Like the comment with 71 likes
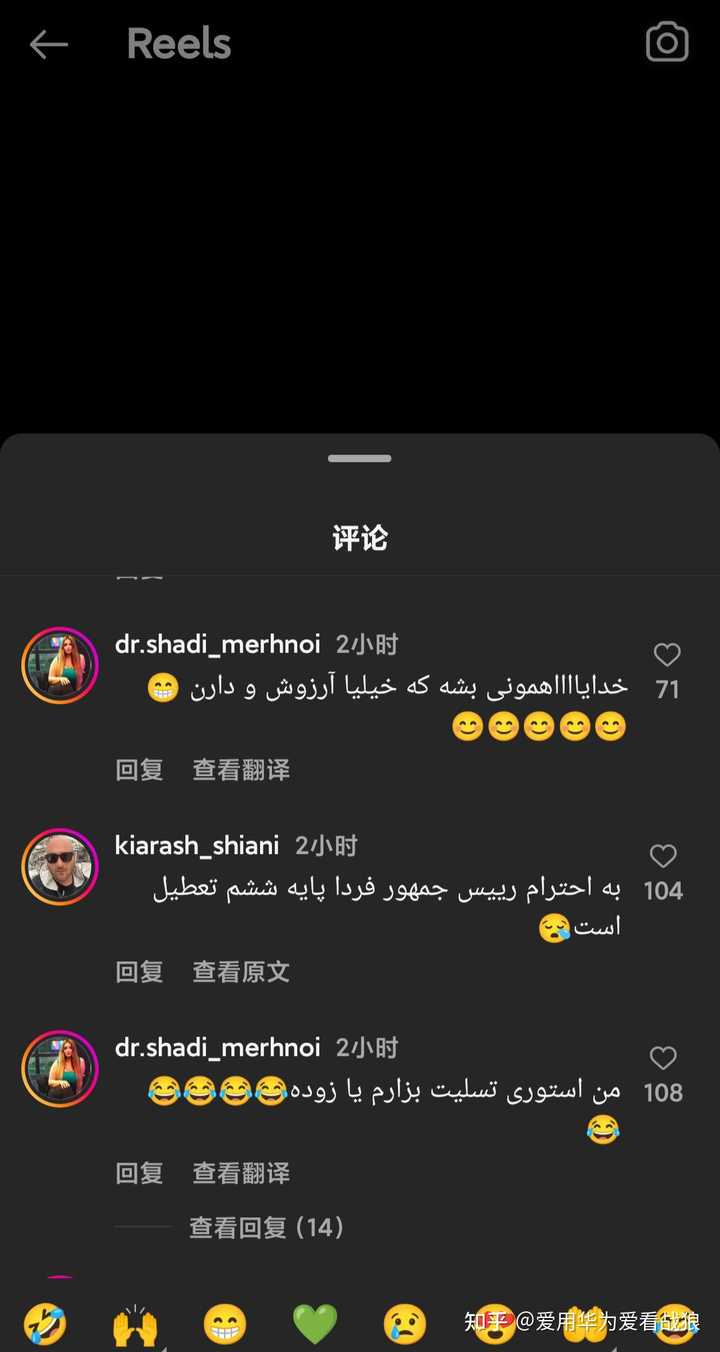 click(667, 656)
